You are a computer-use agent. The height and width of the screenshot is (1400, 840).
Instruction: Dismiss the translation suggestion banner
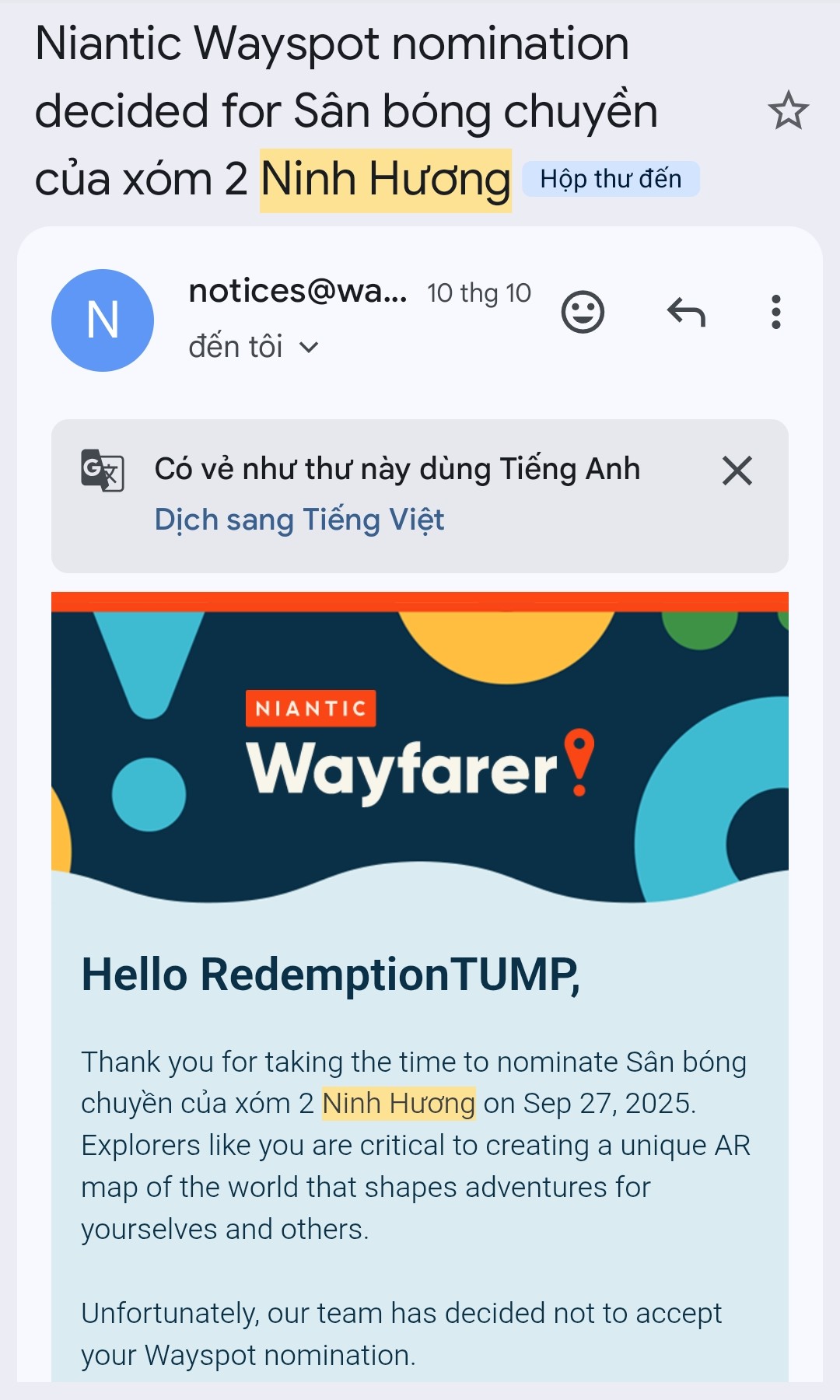(737, 471)
